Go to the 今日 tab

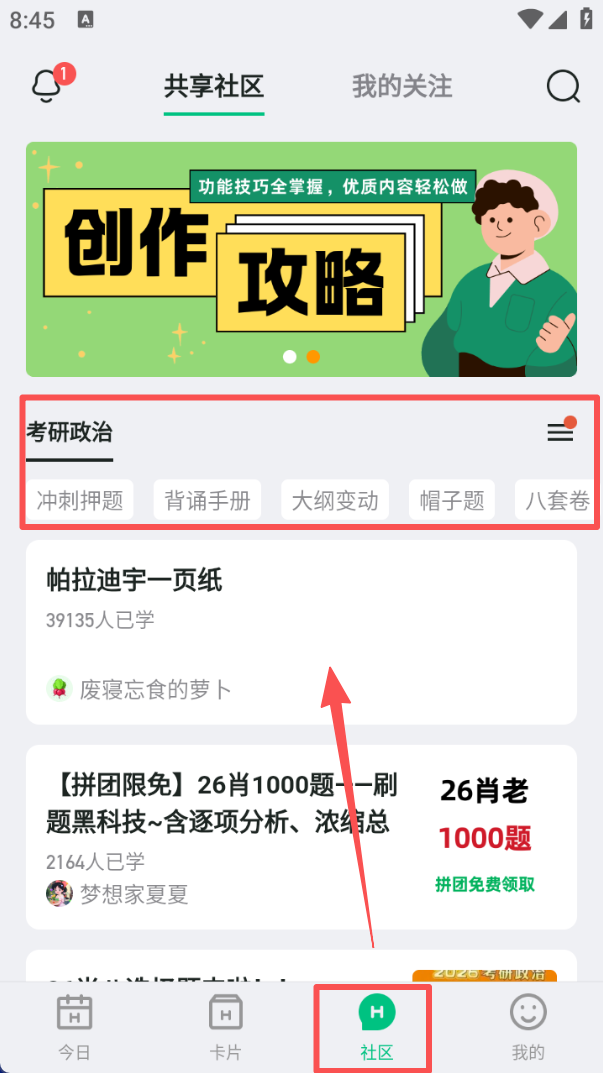(x=74, y=1025)
